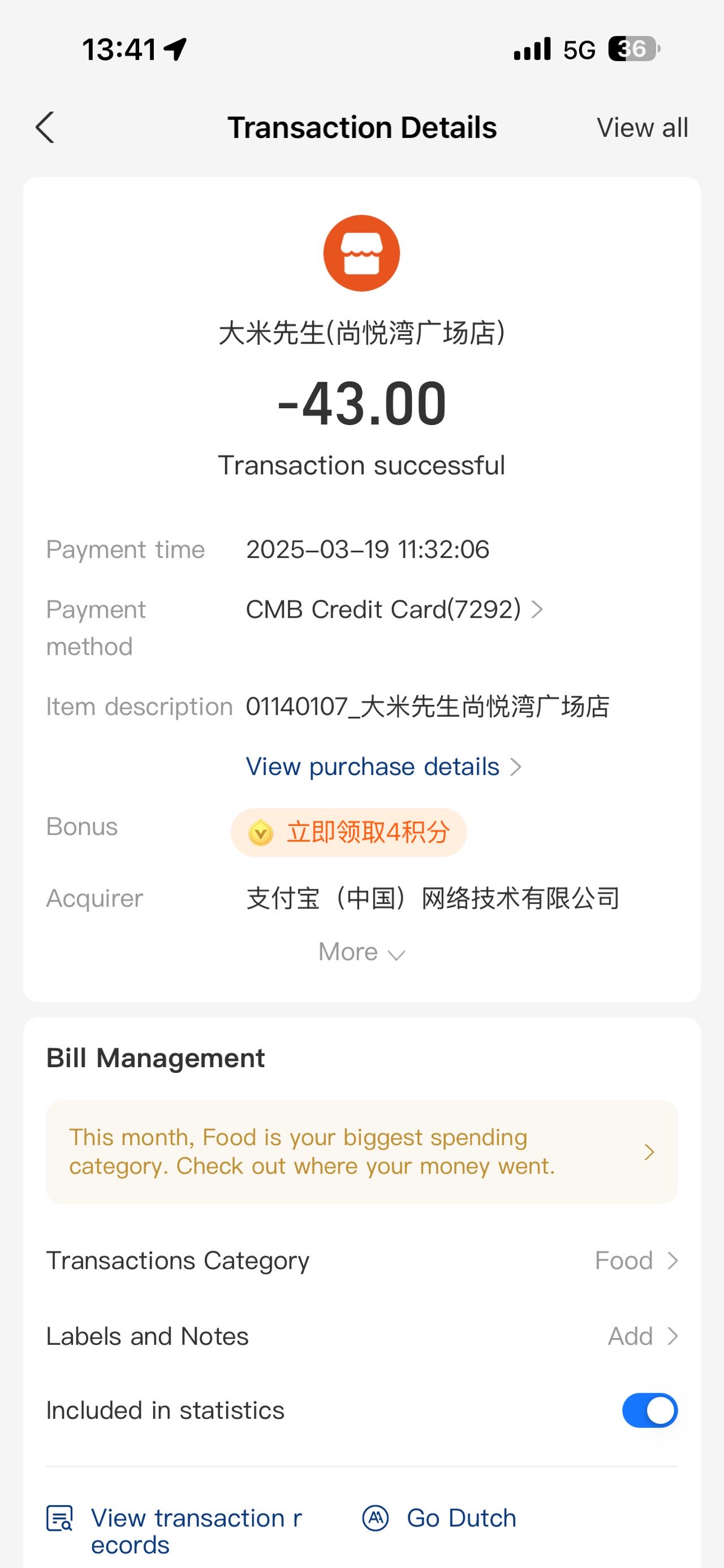Open the Food spending category banner
The image size is (724, 1568).
(x=361, y=1151)
